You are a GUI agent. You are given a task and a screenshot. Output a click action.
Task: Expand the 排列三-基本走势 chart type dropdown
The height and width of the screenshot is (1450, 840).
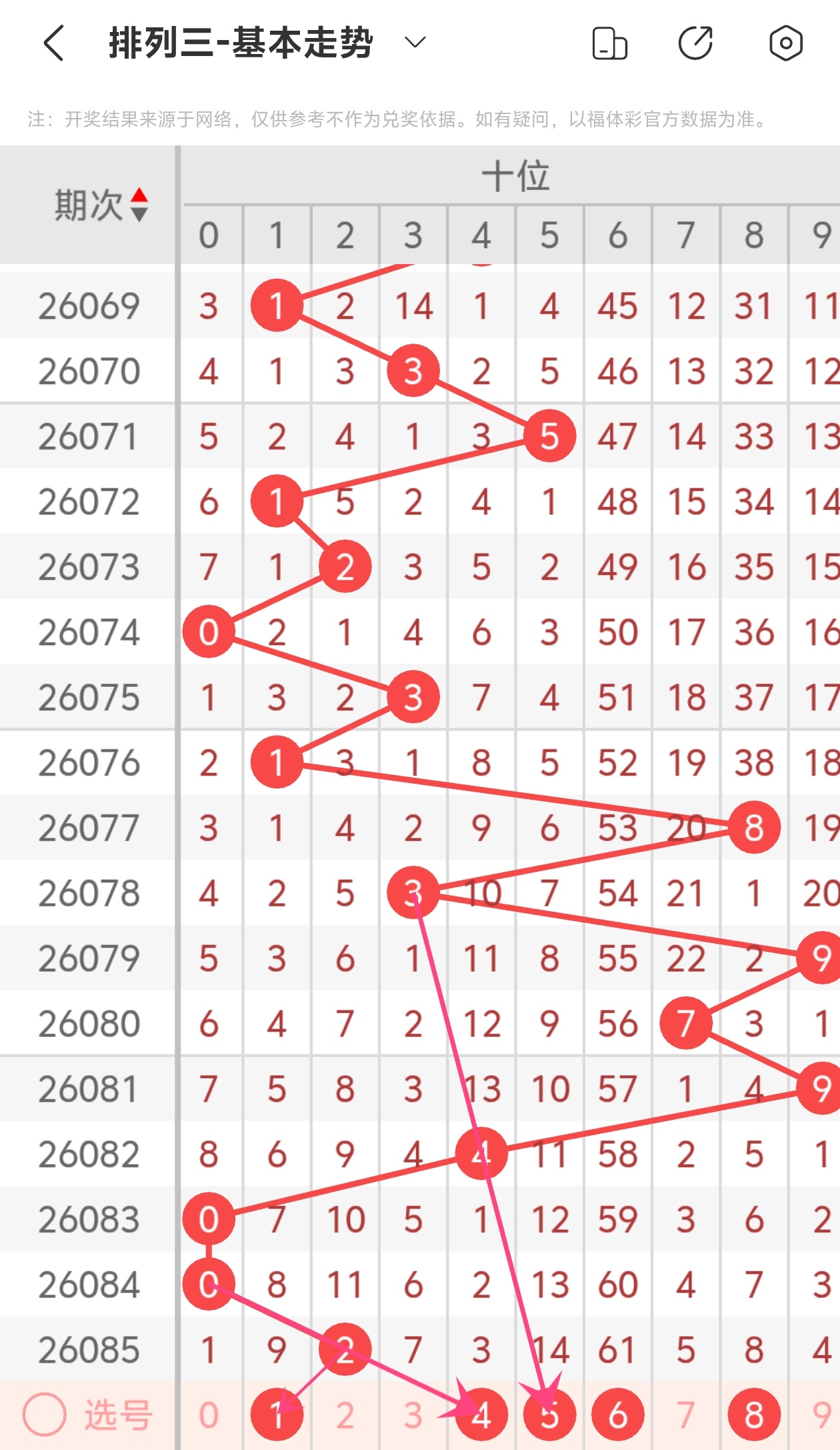415,43
